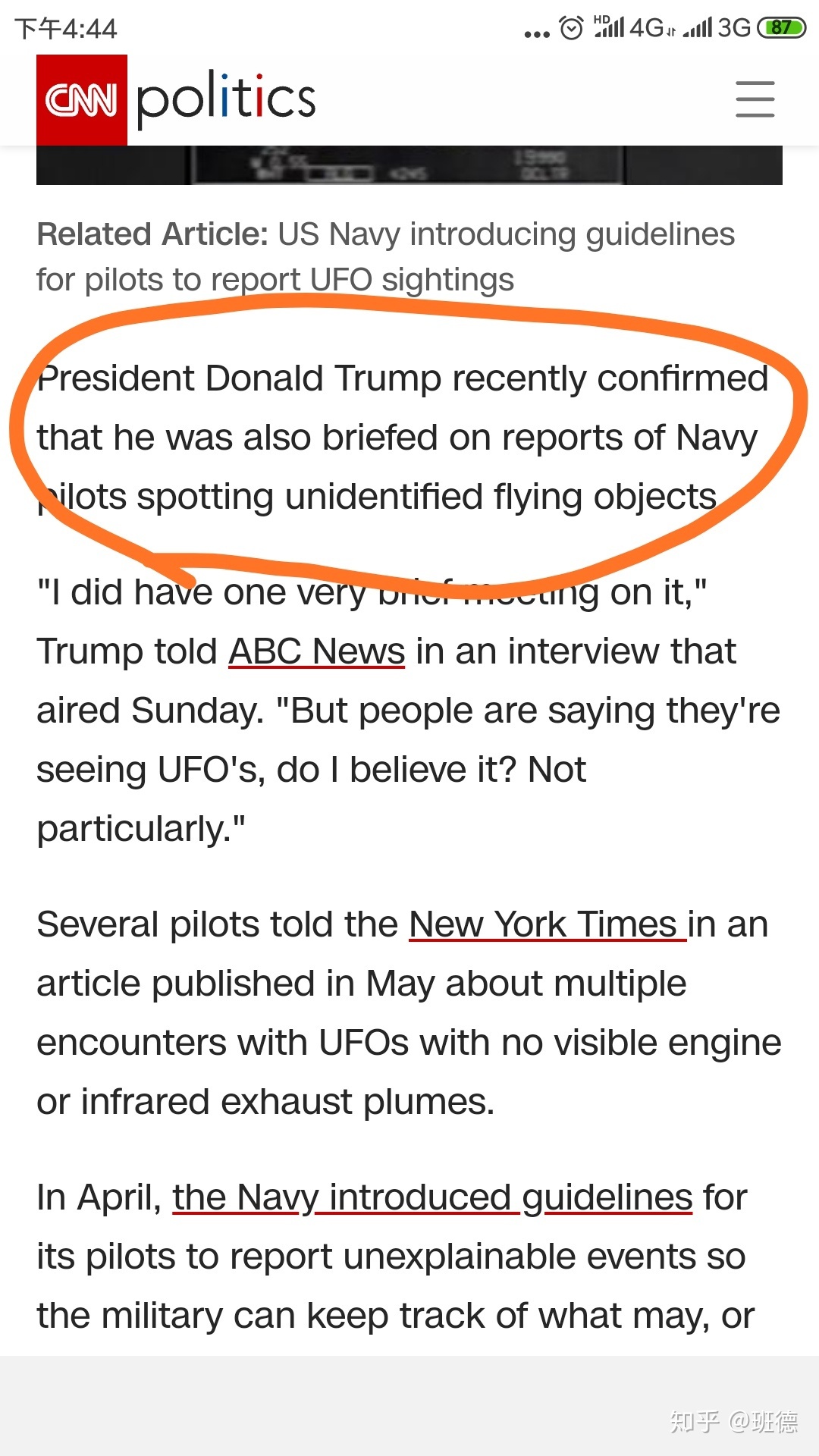Follow 'the Navy introduced guidelines' link
The image size is (819, 1456).
(x=432, y=1197)
